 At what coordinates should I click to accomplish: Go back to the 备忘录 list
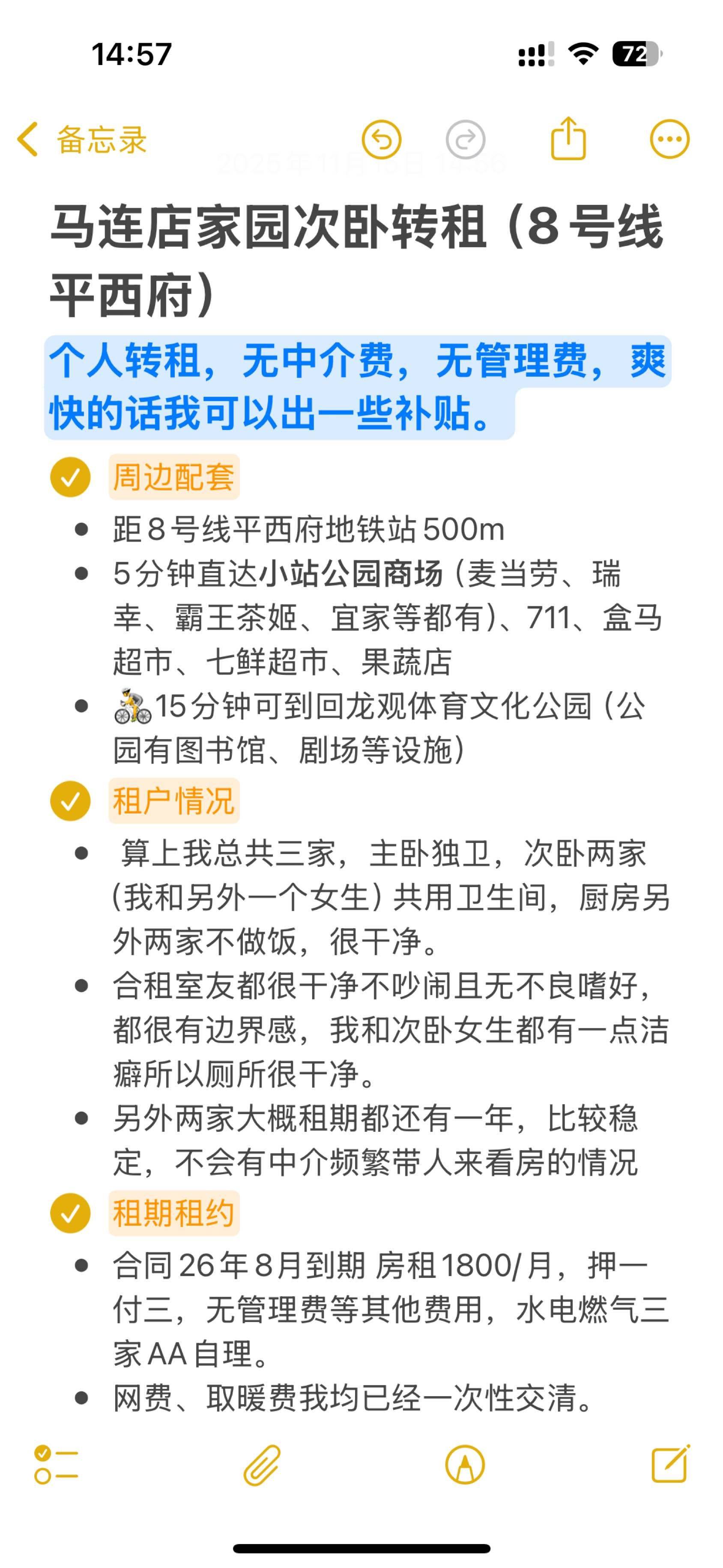click(x=82, y=140)
